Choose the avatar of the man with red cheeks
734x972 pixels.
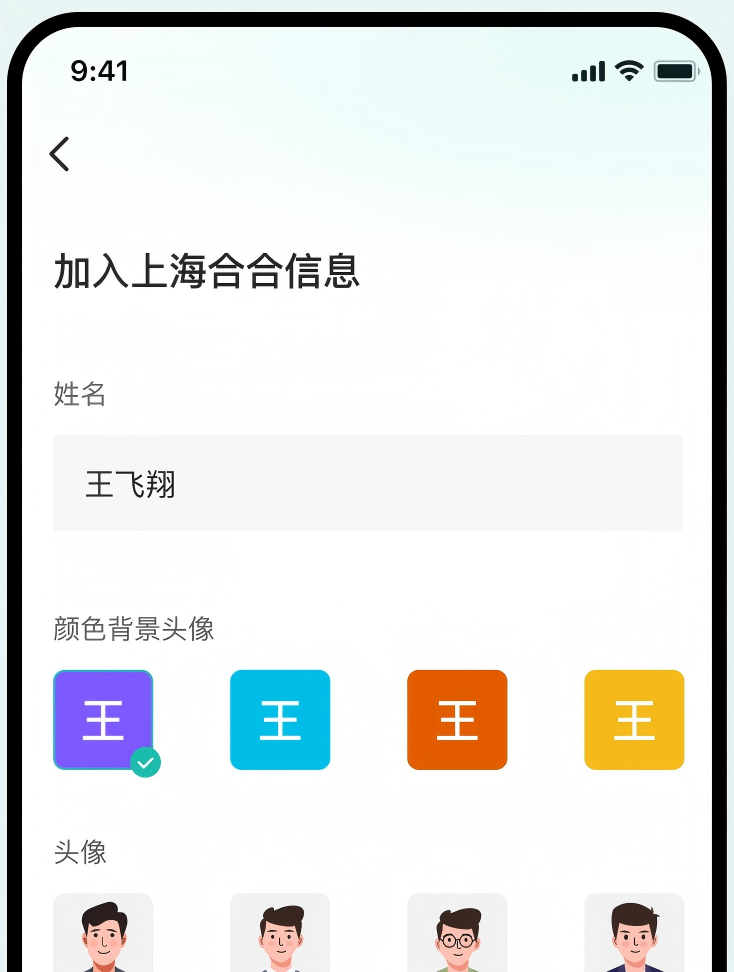(103, 935)
